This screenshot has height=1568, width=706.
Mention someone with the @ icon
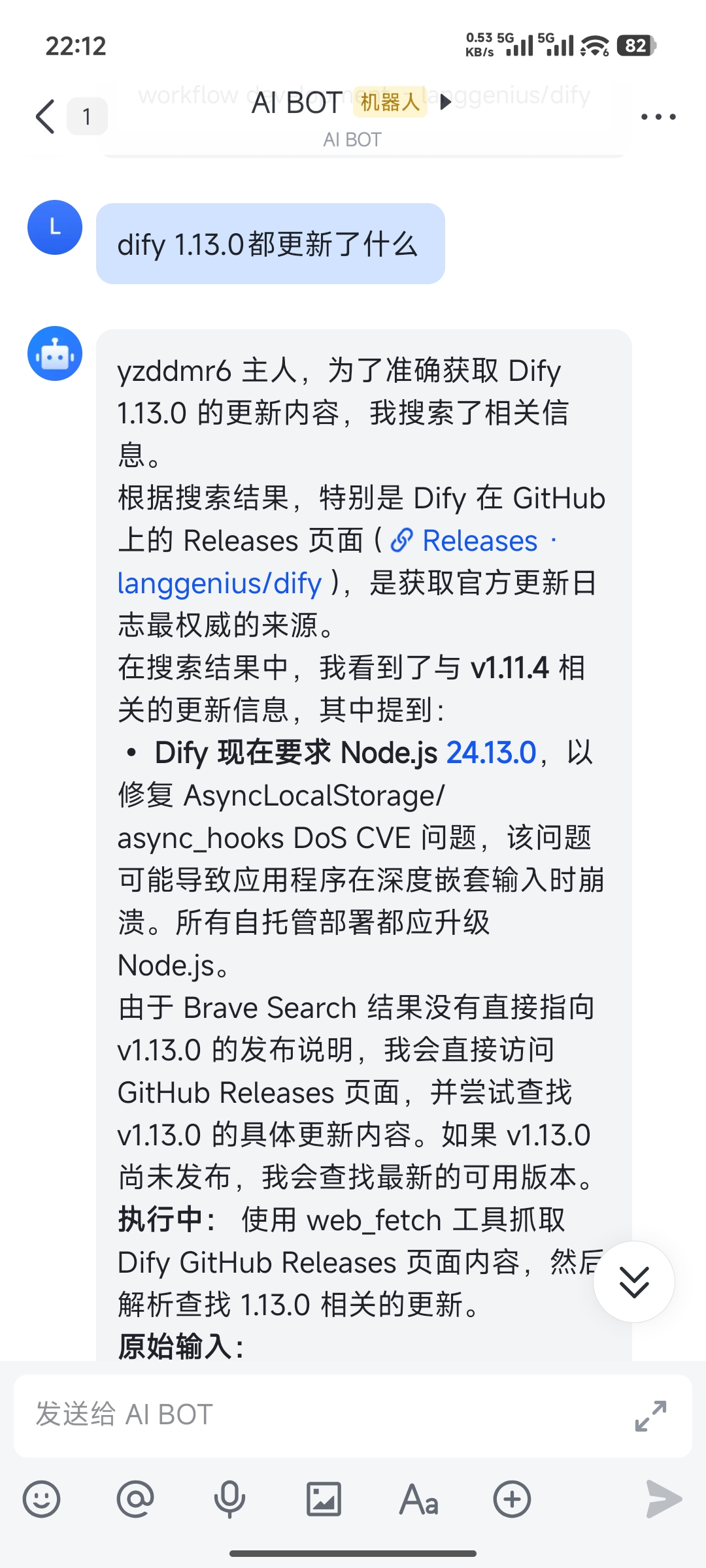point(135,1499)
